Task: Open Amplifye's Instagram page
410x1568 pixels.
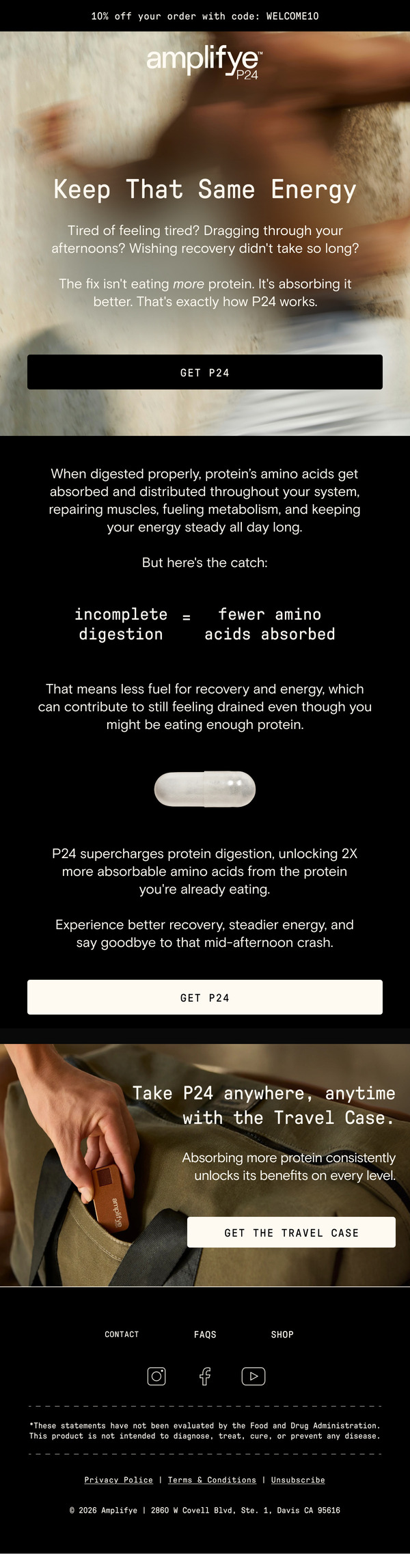Action: click(x=156, y=1375)
